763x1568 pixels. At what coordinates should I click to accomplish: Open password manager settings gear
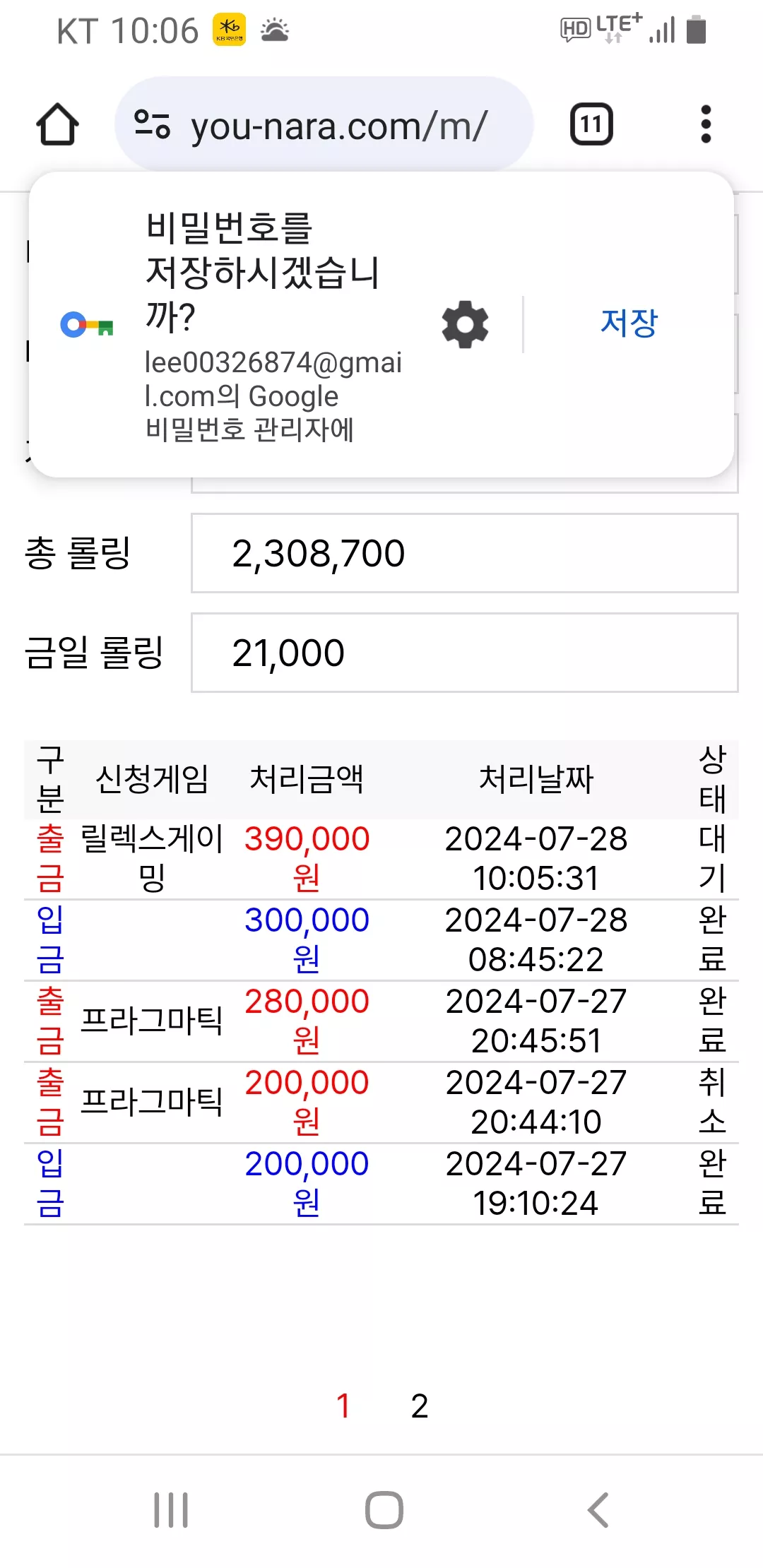tap(465, 324)
